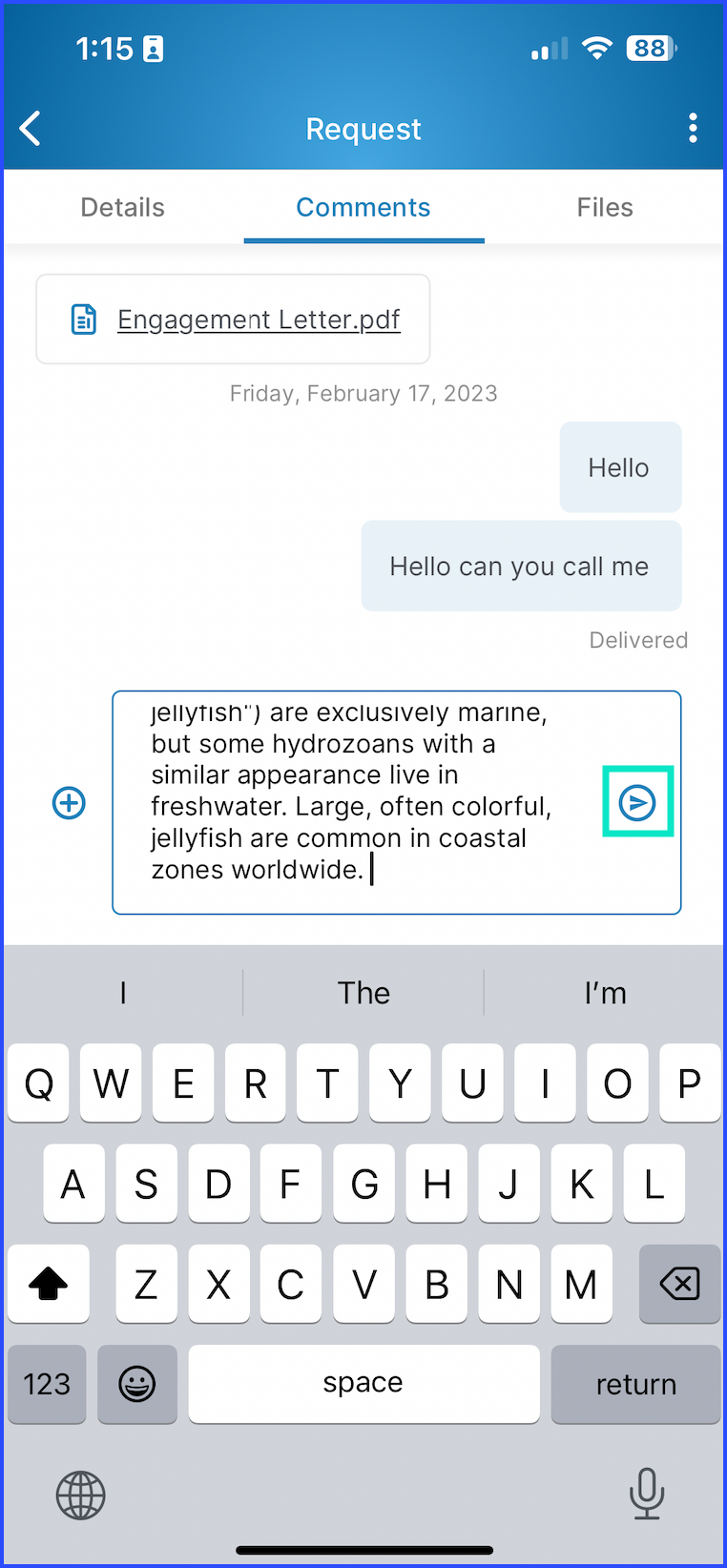Image resolution: width=727 pixels, height=1568 pixels.
Task: Select the Comments tab
Action: coord(363,207)
